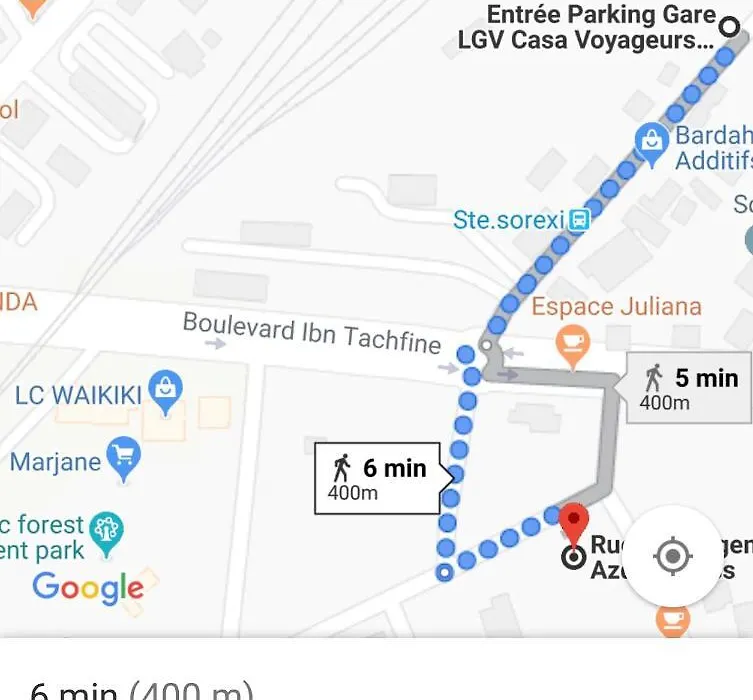This screenshot has width=753, height=700.
Task: Open the LC WAIKIKI place marker
Action: tap(165, 392)
